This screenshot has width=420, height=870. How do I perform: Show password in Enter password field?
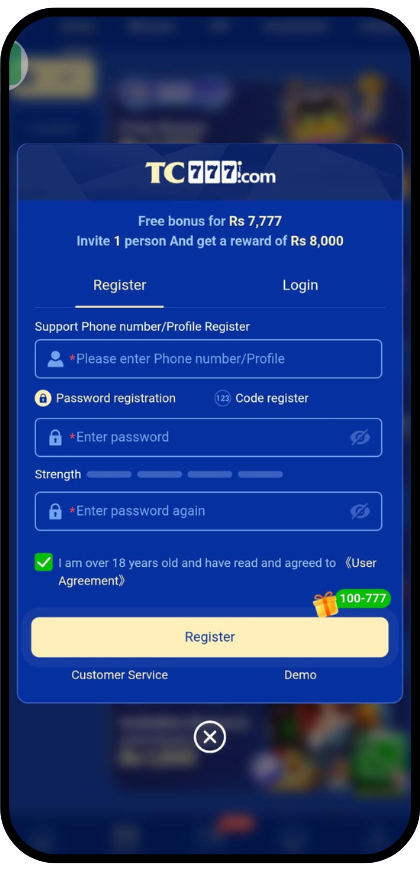tap(360, 437)
